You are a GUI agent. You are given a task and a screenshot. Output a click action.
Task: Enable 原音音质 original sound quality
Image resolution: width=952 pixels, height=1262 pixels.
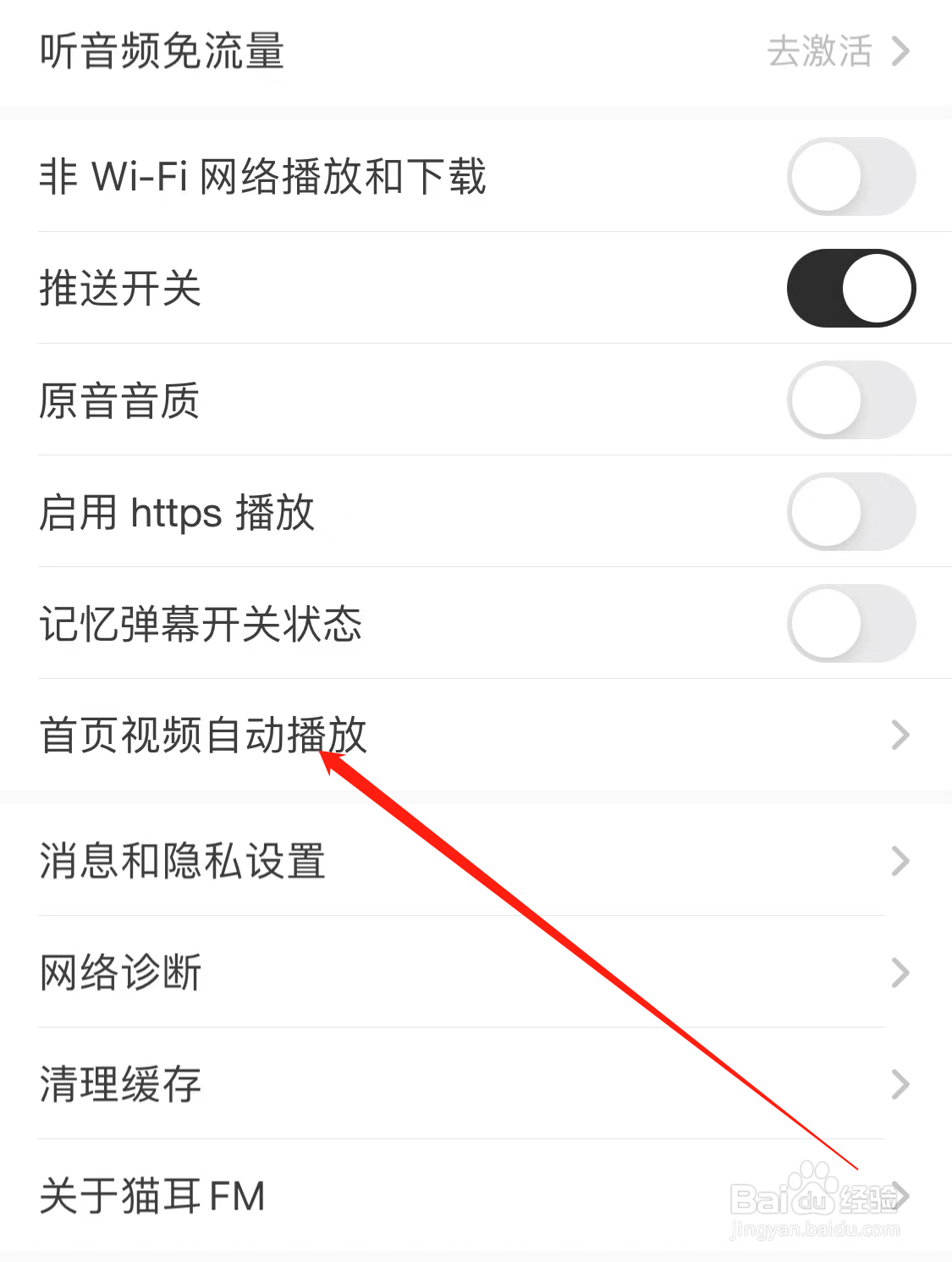850,400
